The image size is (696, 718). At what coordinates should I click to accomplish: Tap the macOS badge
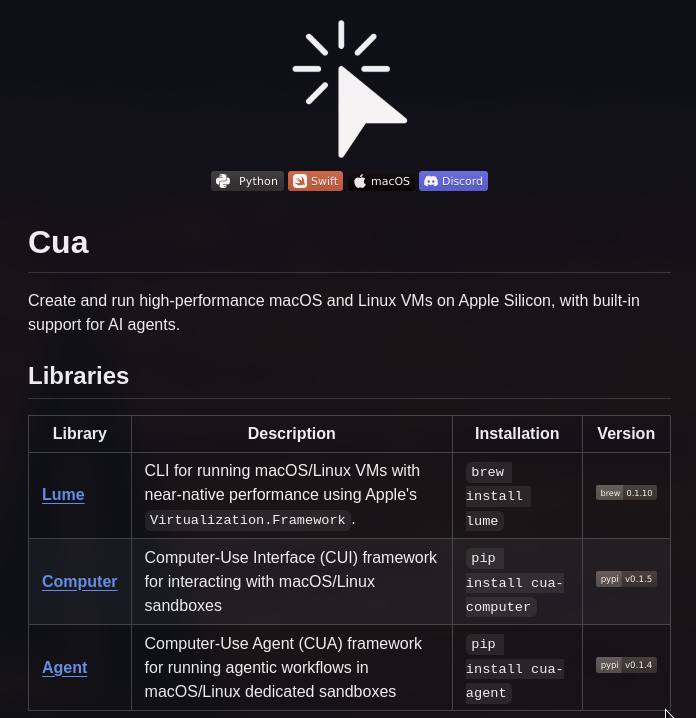pos(381,181)
